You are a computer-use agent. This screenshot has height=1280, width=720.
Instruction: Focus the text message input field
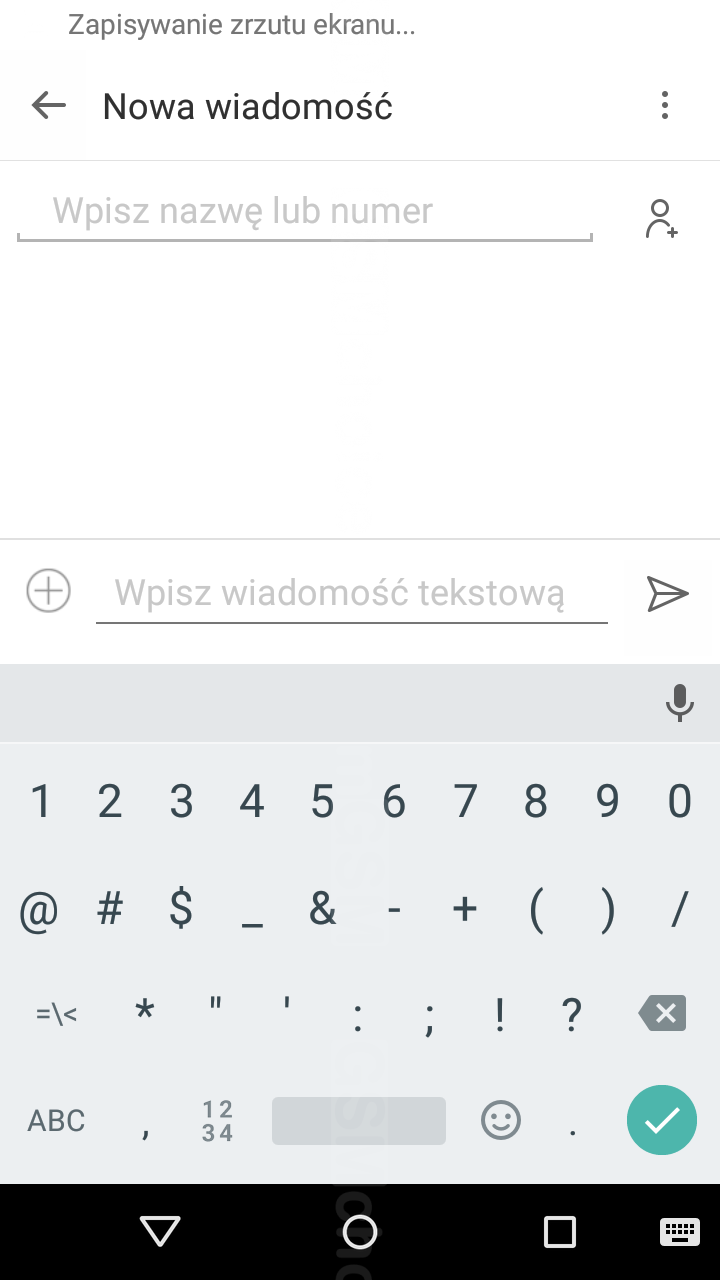(351, 594)
